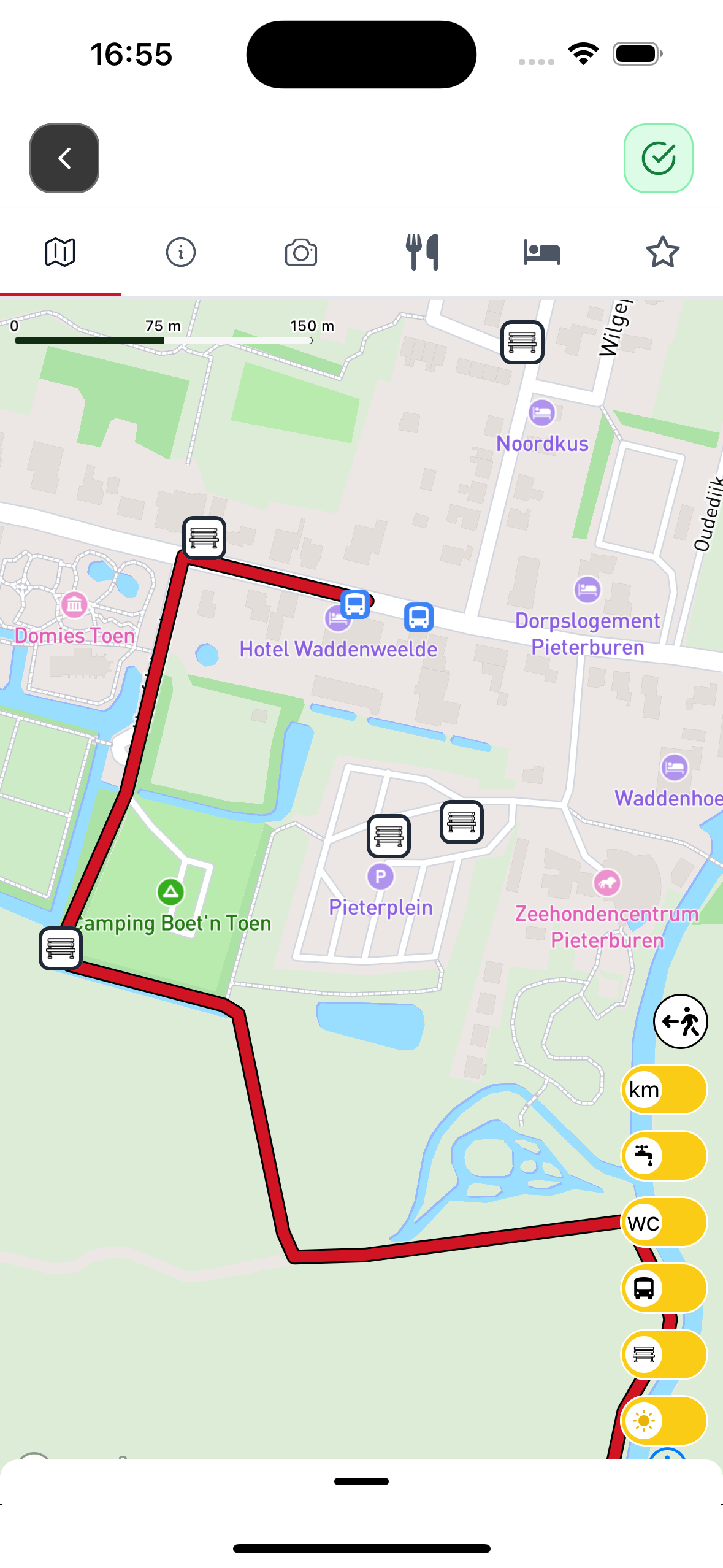Go back using the arrow button
Viewport: 723px width, 1568px height.
[x=64, y=158]
